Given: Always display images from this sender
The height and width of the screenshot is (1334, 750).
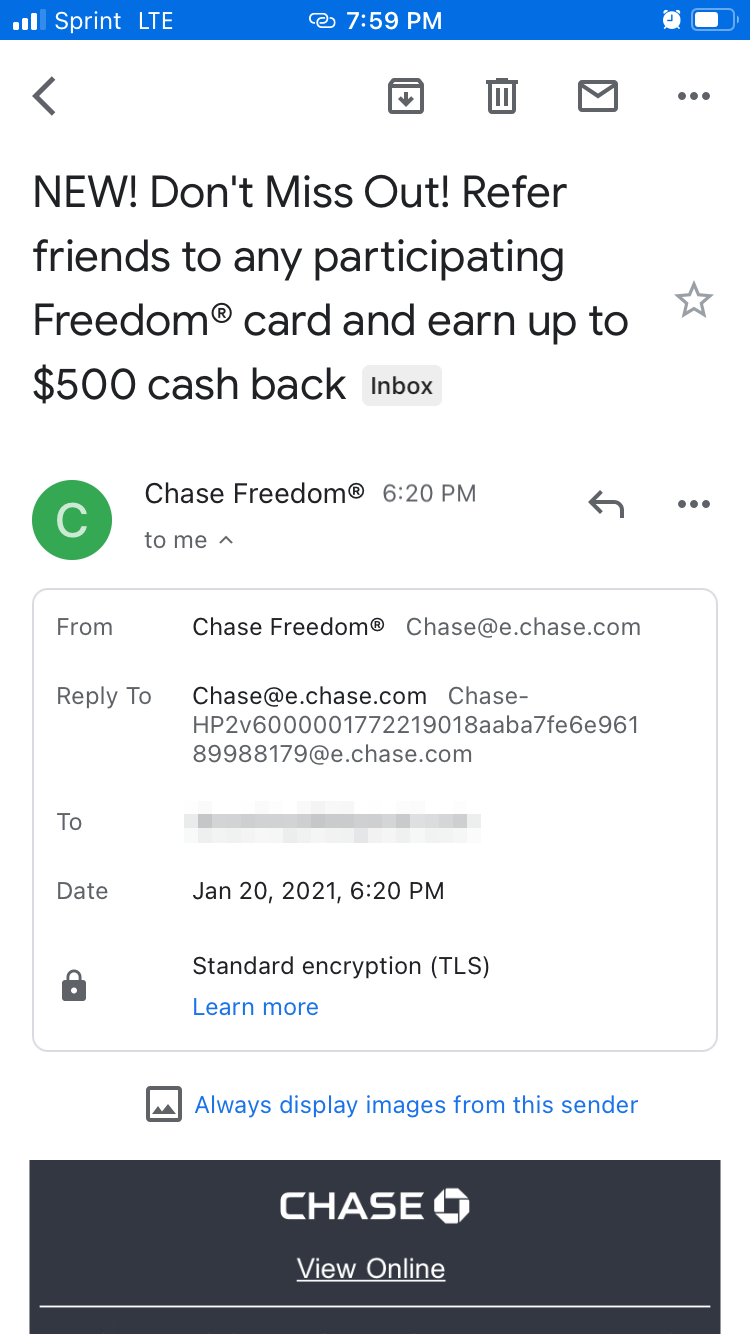Looking at the screenshot, I should (416, 1105).
